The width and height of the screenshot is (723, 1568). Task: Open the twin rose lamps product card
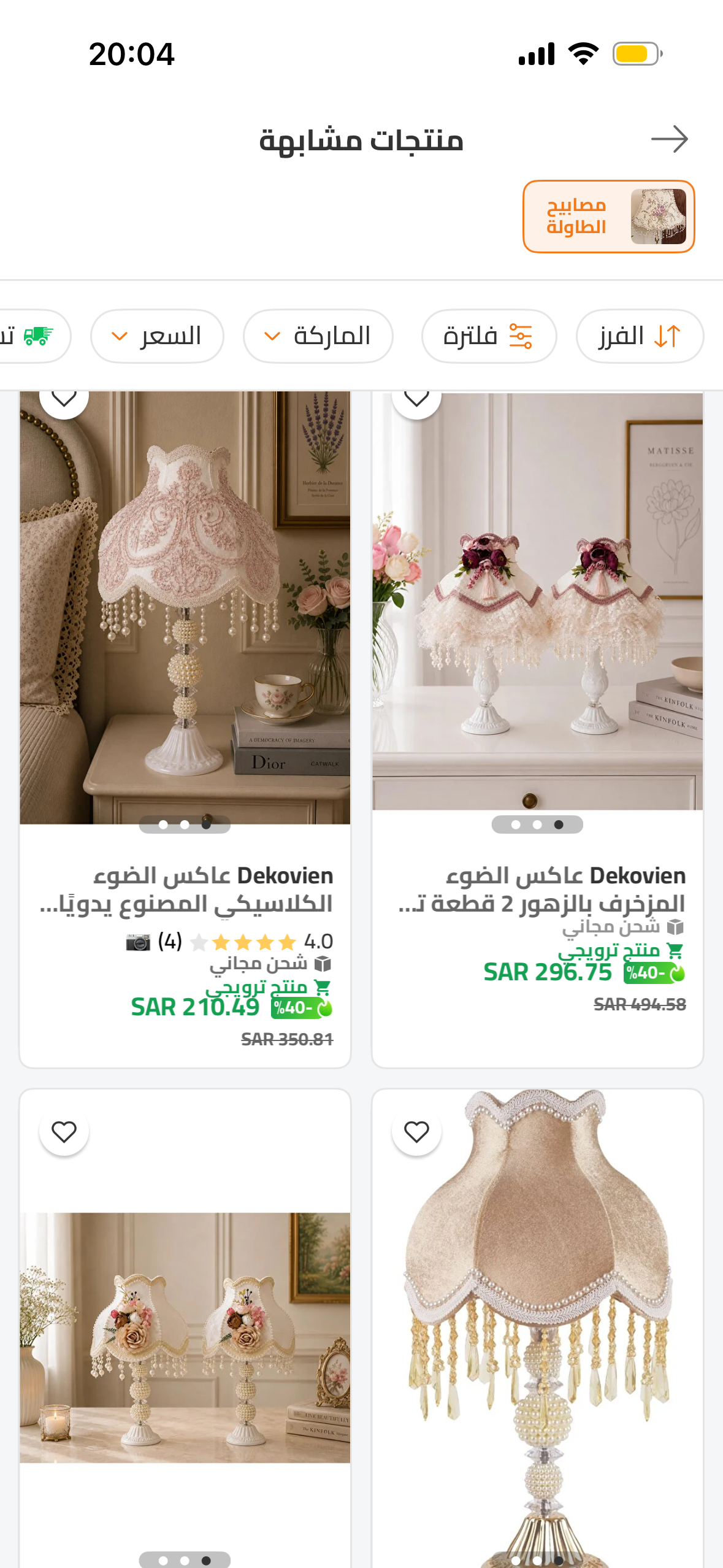(x=185, y=1329)
